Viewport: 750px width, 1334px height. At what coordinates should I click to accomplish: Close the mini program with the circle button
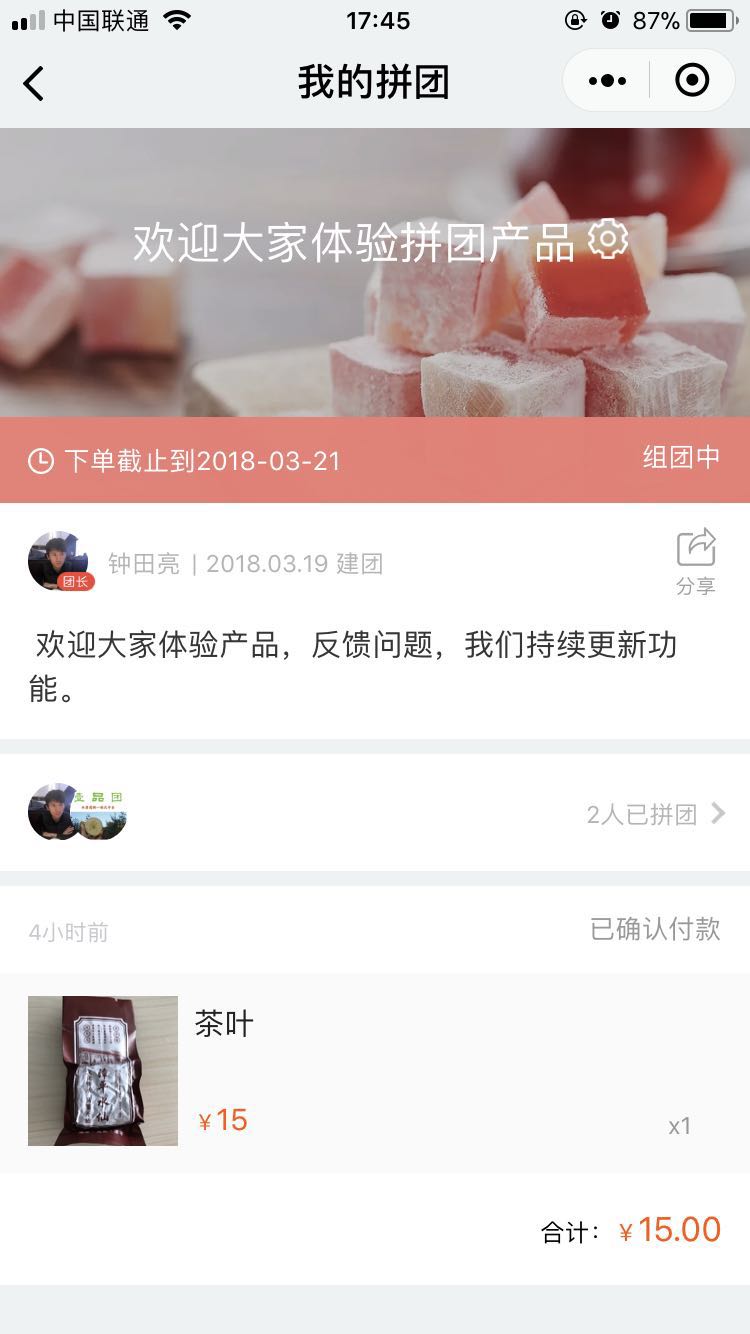click(692, 81)
